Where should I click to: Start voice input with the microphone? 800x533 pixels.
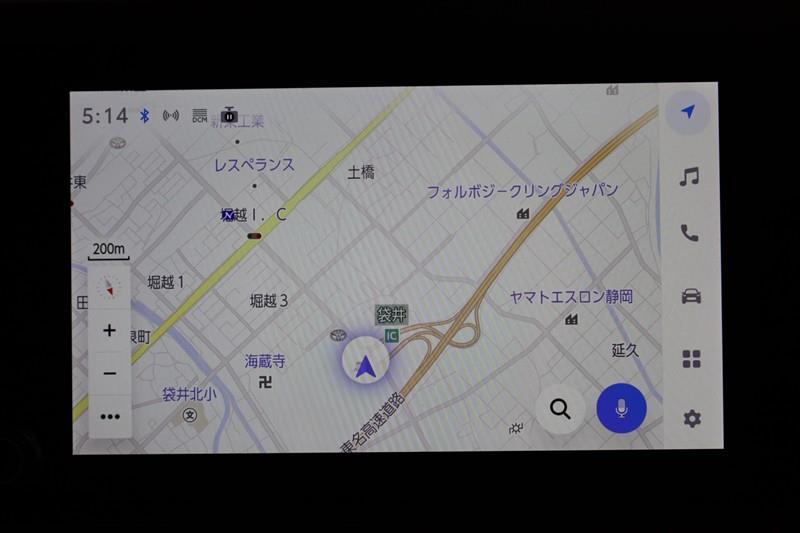(x=621, y=408)
